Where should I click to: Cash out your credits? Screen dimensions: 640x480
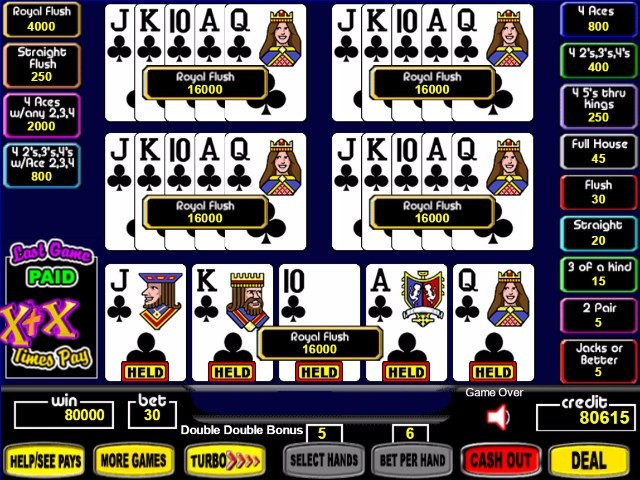500,460
